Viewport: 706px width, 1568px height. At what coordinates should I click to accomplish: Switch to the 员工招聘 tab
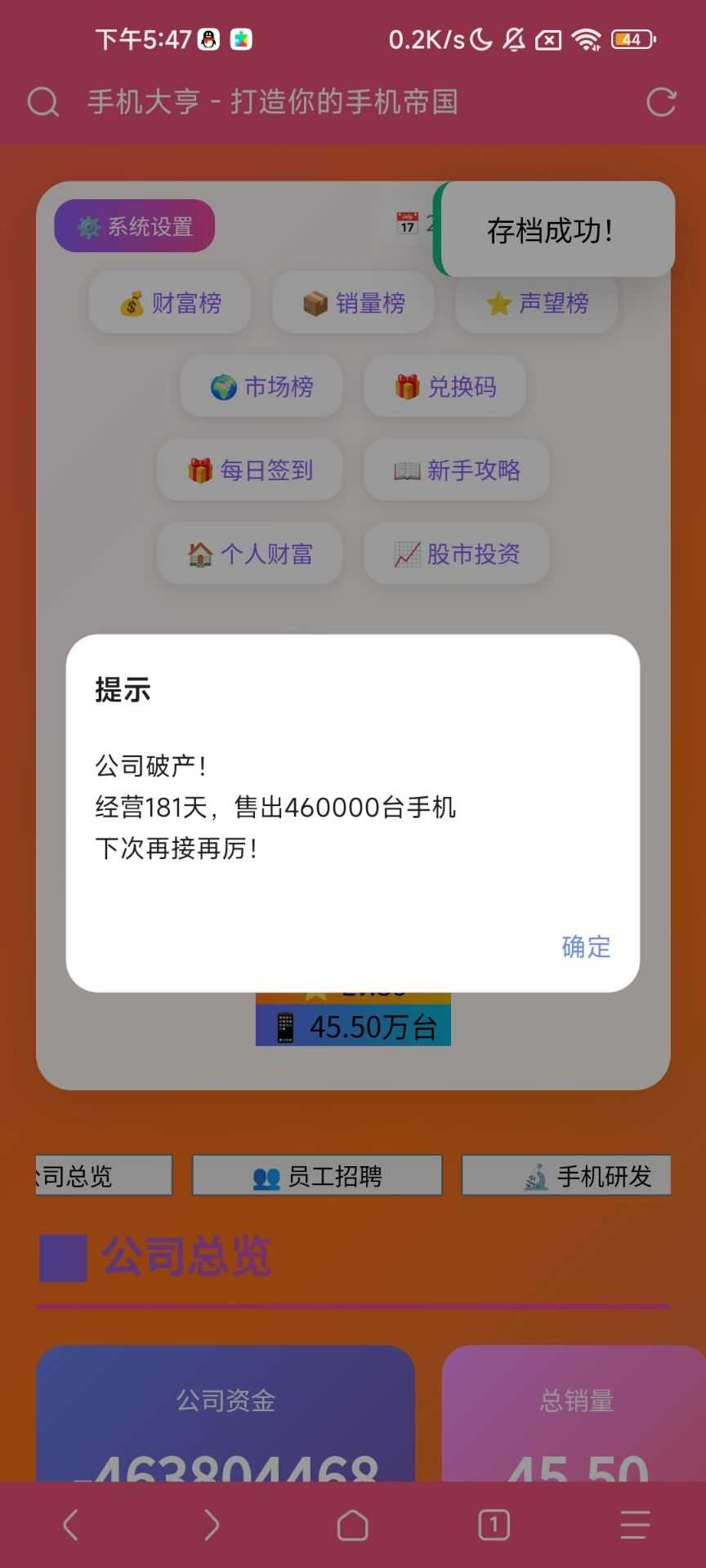tap(317, 1176)
